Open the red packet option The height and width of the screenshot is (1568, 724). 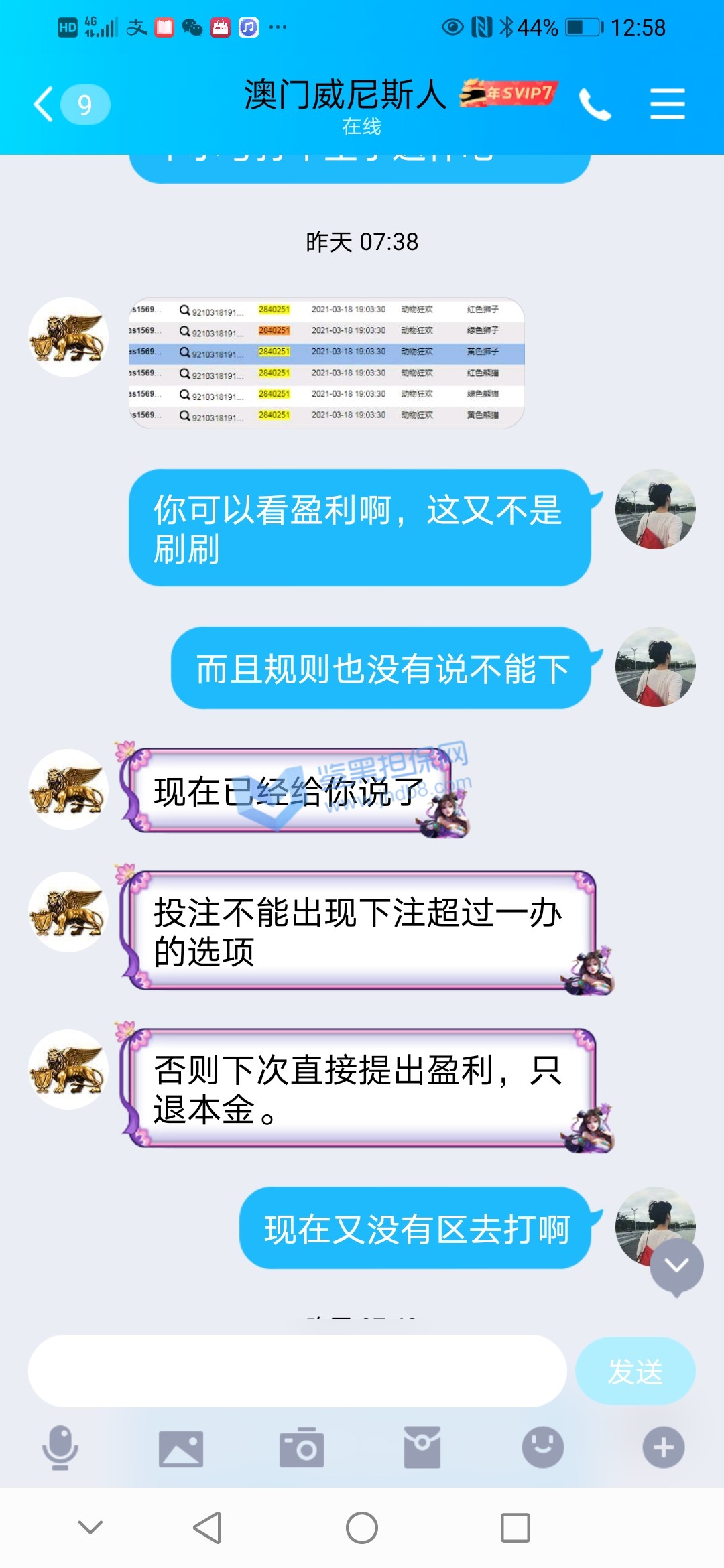click(x=422, y=1447)
